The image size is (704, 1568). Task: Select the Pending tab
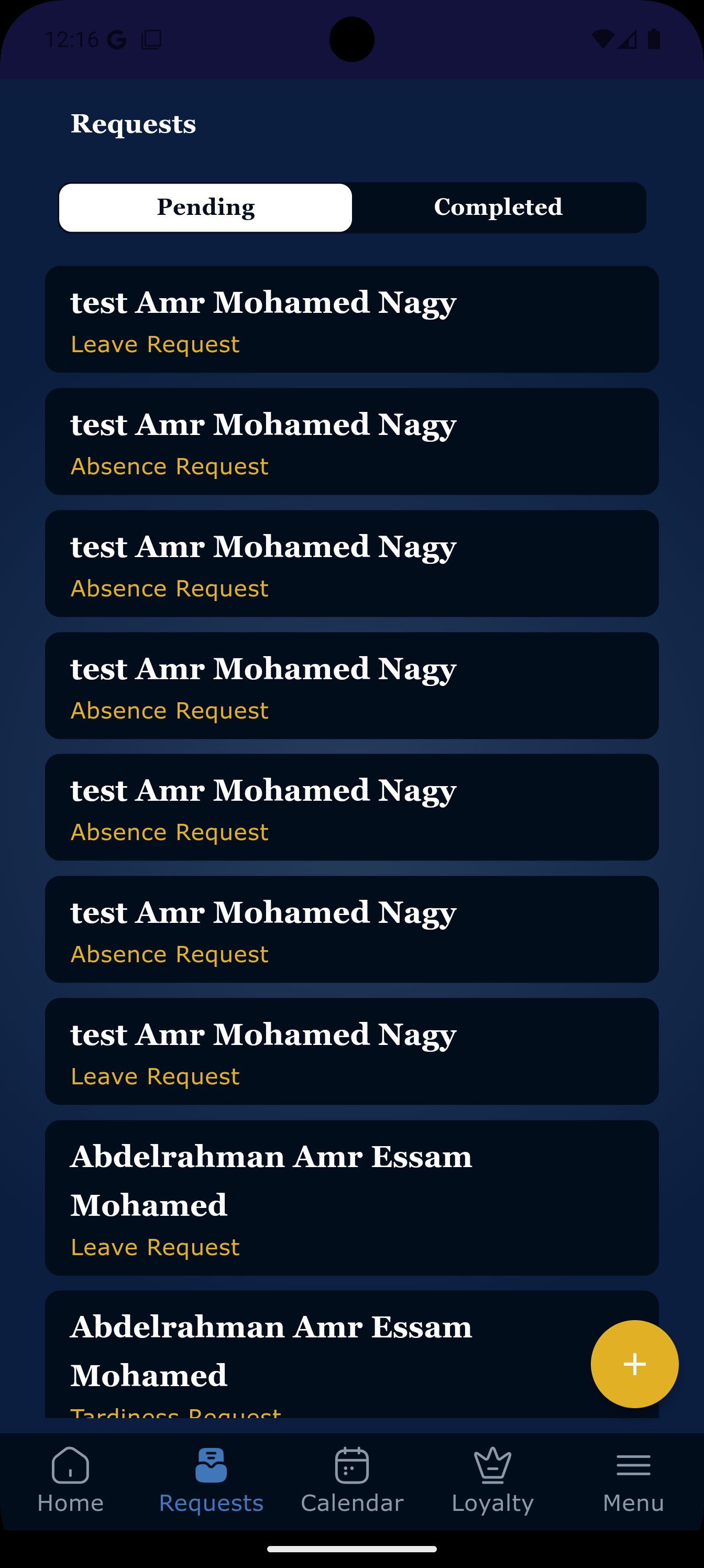tap(206, 208)
